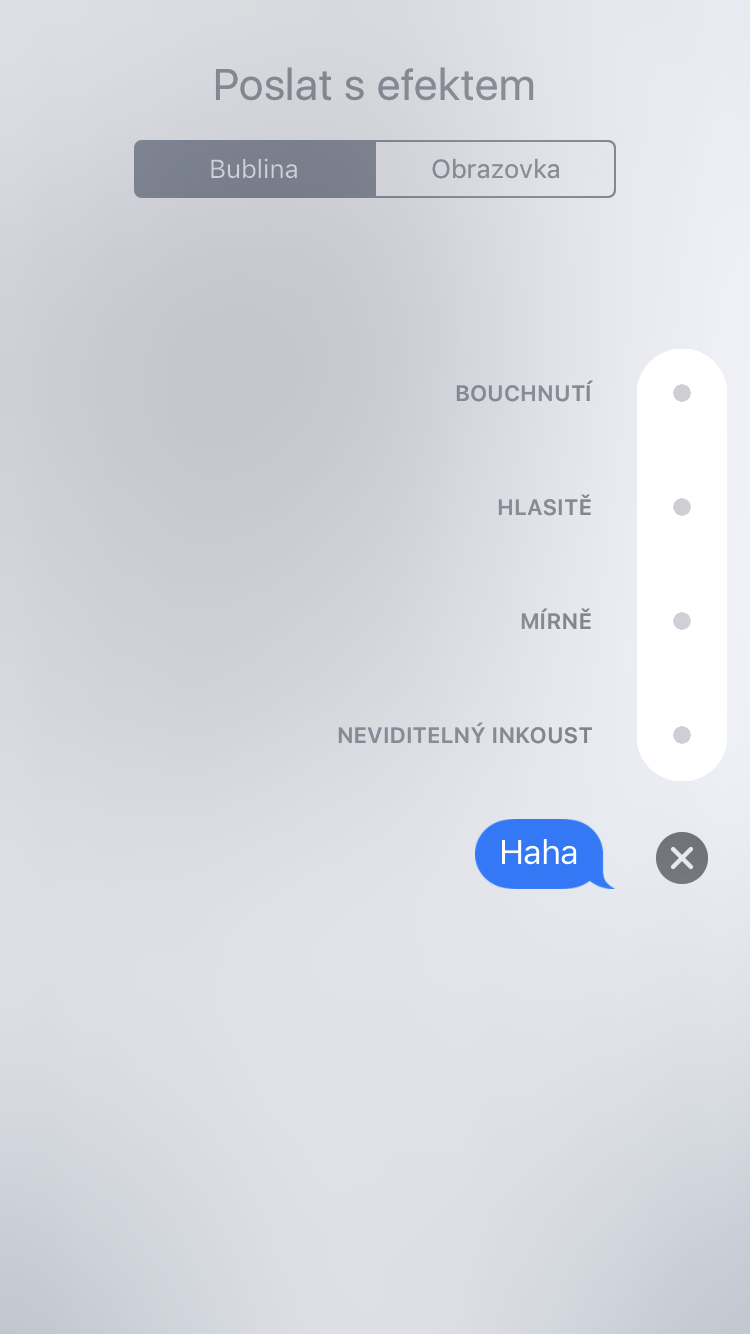Switch to the Obrazovka tab

(495, 169)
